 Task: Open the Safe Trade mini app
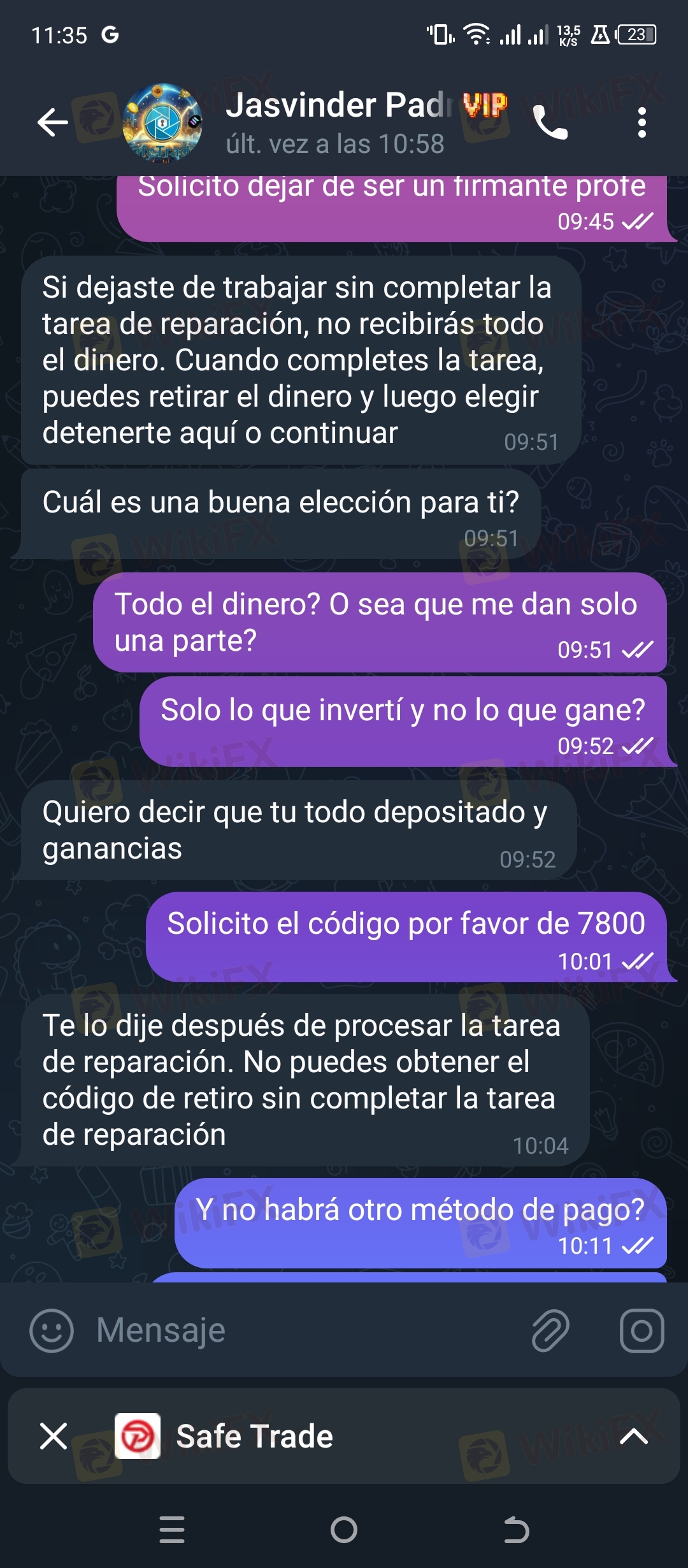coord(255,1436)
